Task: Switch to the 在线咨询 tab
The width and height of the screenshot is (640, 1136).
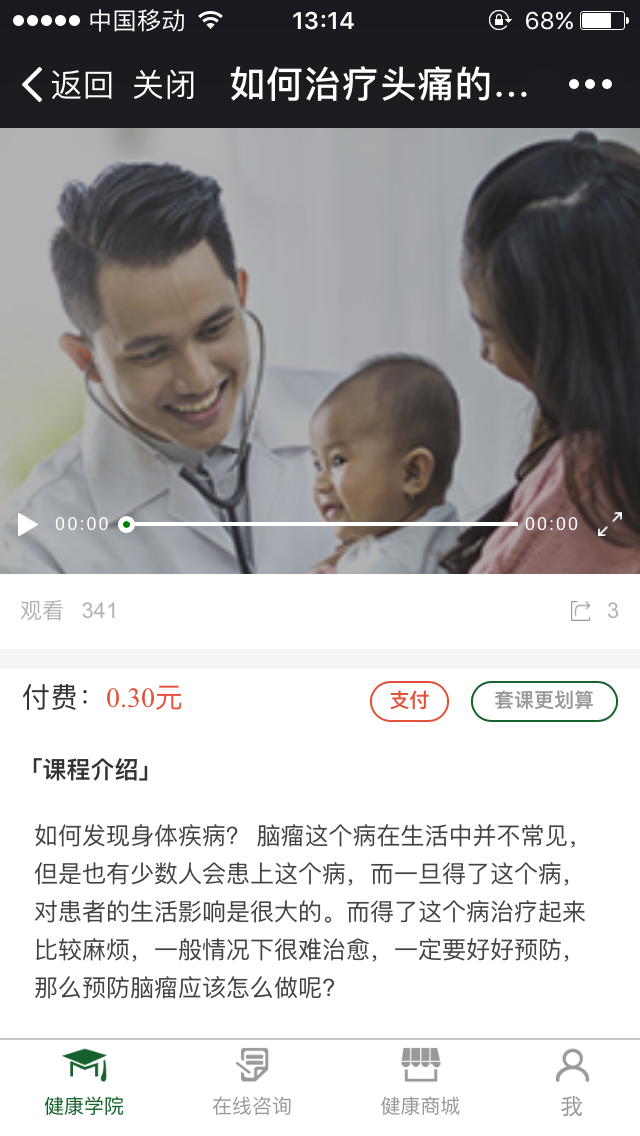Action: [251, 1083]
